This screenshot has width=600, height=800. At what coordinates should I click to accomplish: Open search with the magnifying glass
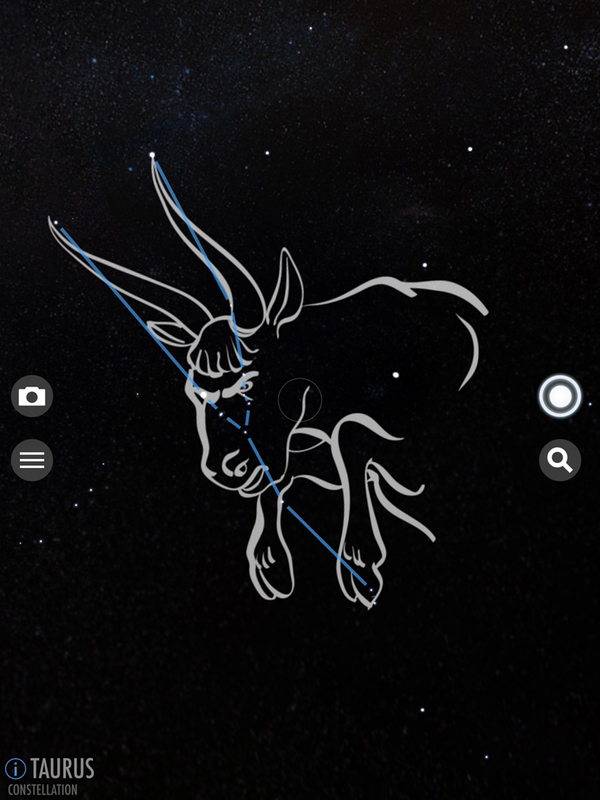[x=559, y=460]
